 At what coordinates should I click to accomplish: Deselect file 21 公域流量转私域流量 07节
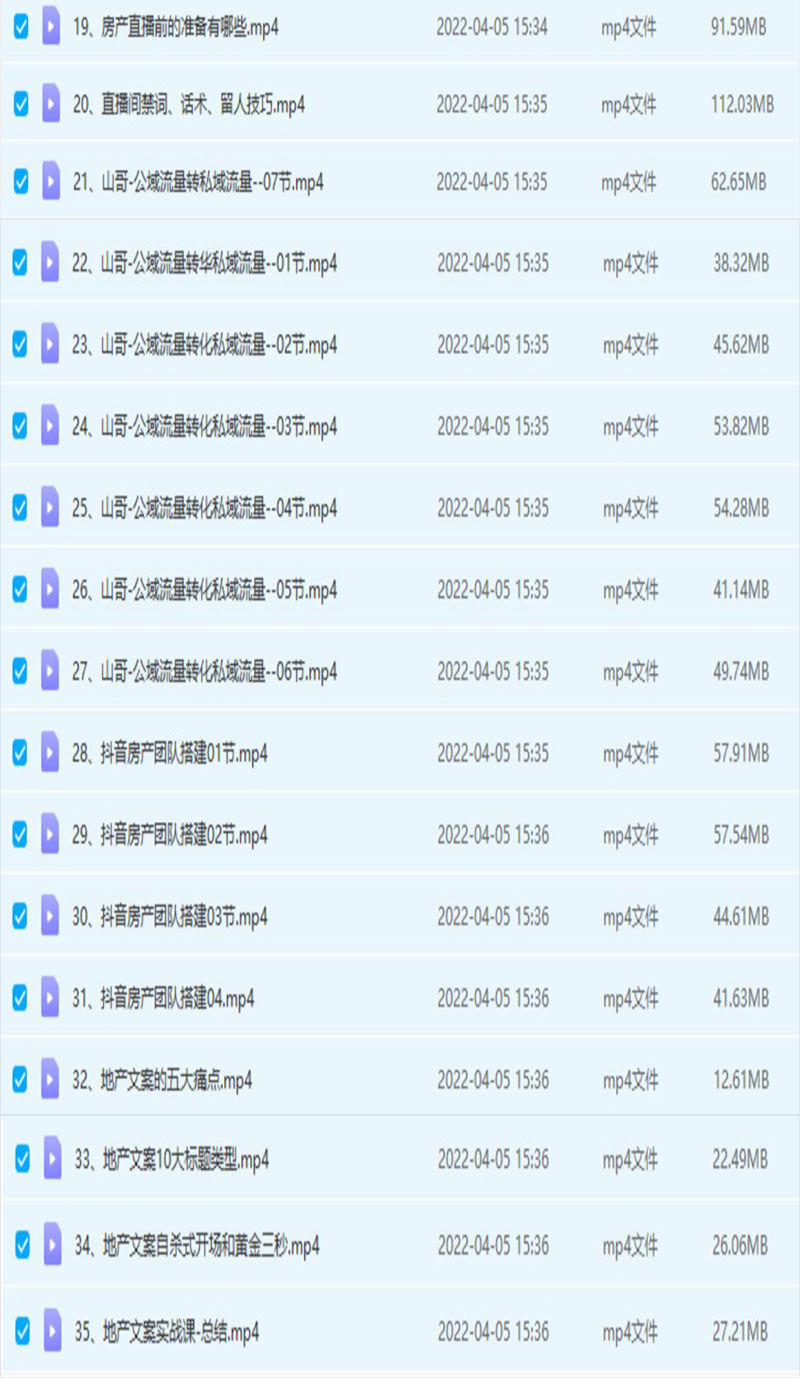click(20, 183)
